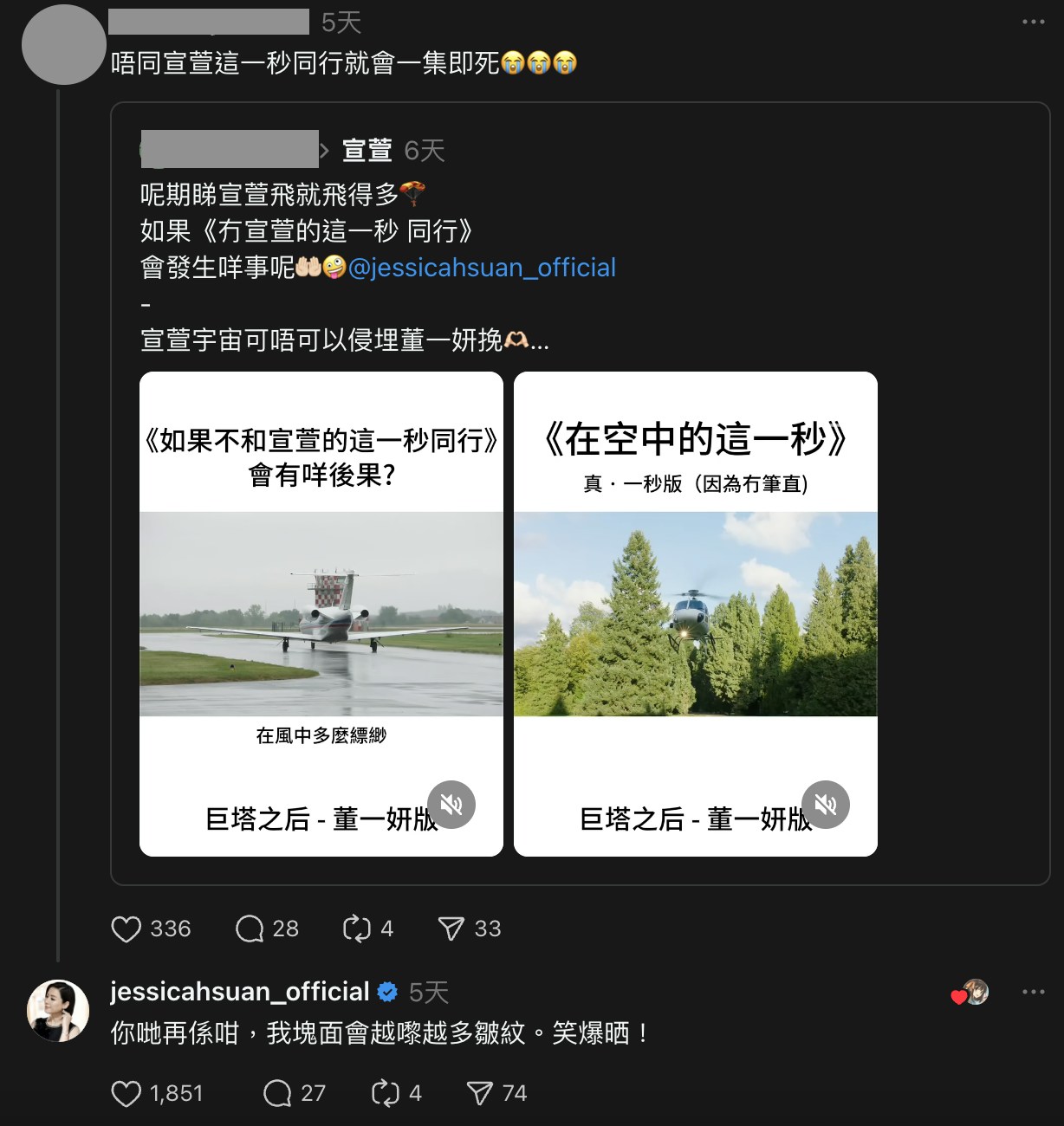1064x1126 pixels.
Task: Repost the top post with 4 reposts
Action: (x=357, y=929)
